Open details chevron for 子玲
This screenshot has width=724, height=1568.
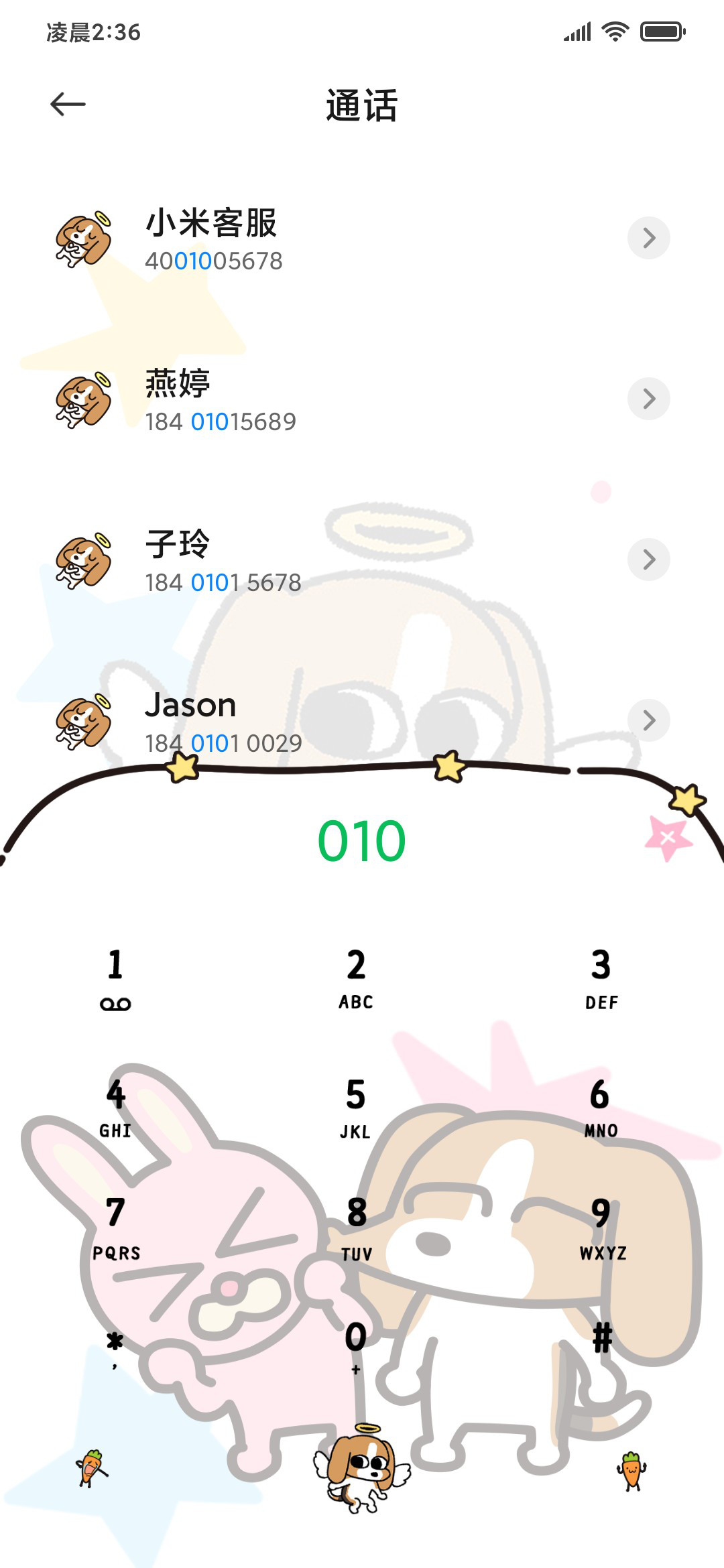(648, 560)
